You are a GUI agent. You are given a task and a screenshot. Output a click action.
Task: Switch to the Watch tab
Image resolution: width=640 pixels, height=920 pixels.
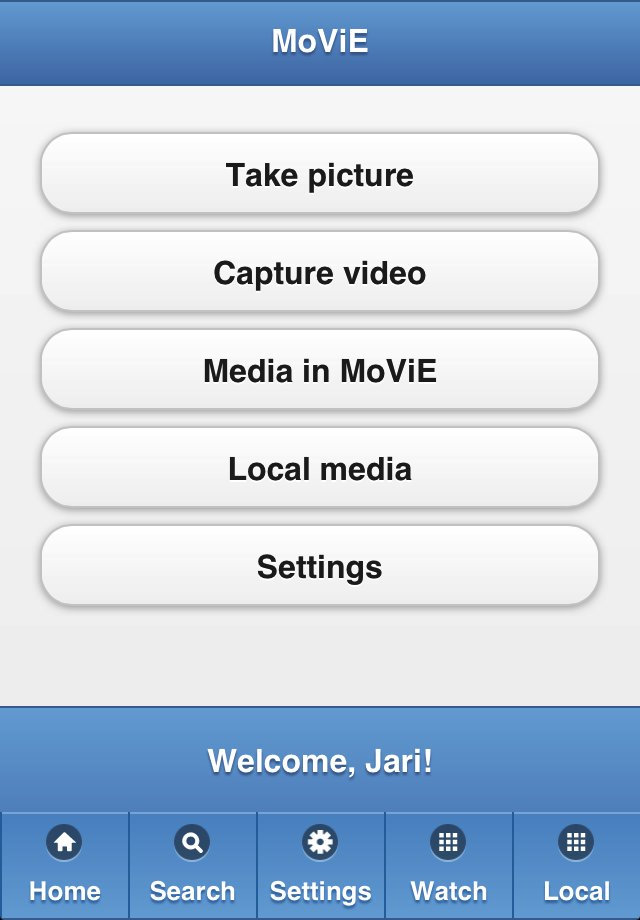pyautogui.click(x=448, y=865)
